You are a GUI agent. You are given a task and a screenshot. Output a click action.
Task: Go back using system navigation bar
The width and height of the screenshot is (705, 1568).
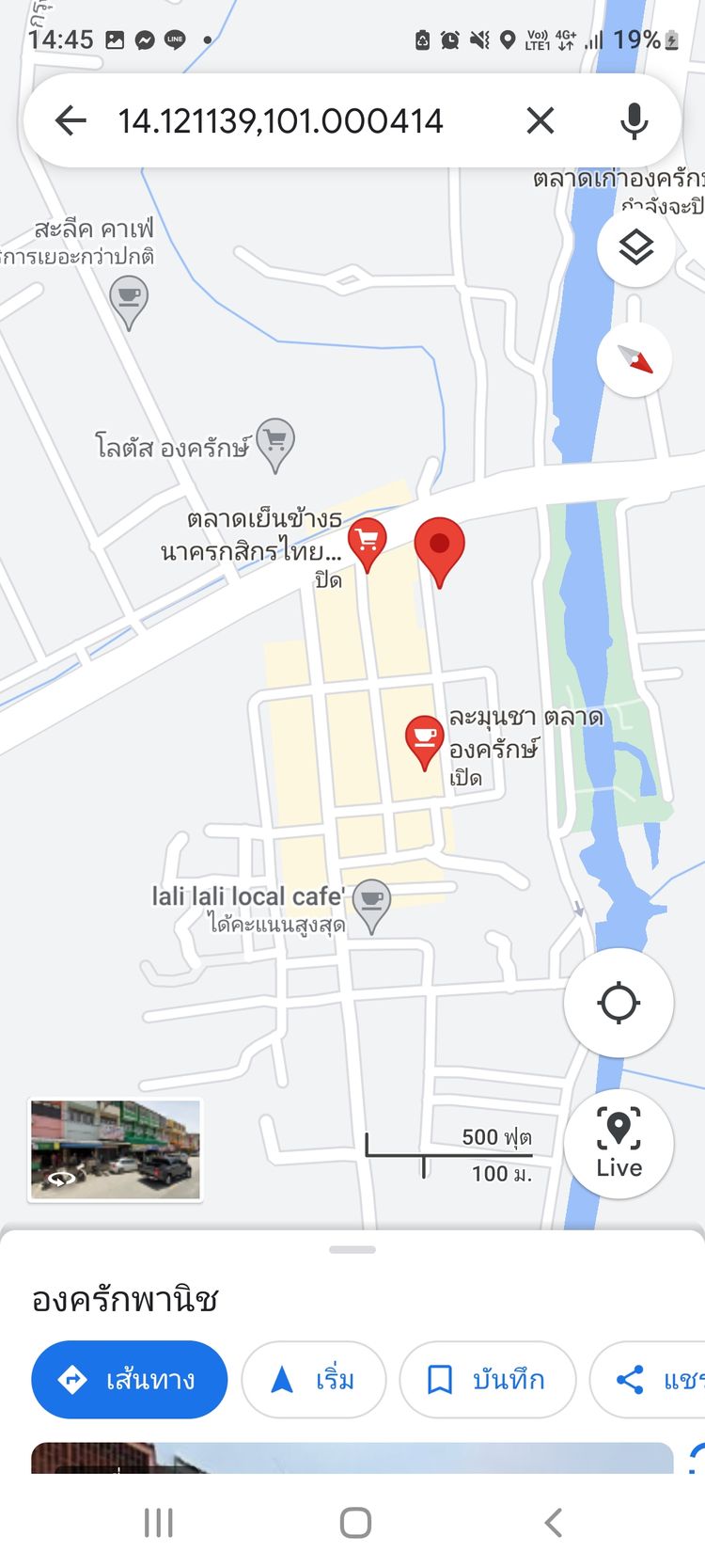click(x=554, y=1522)
